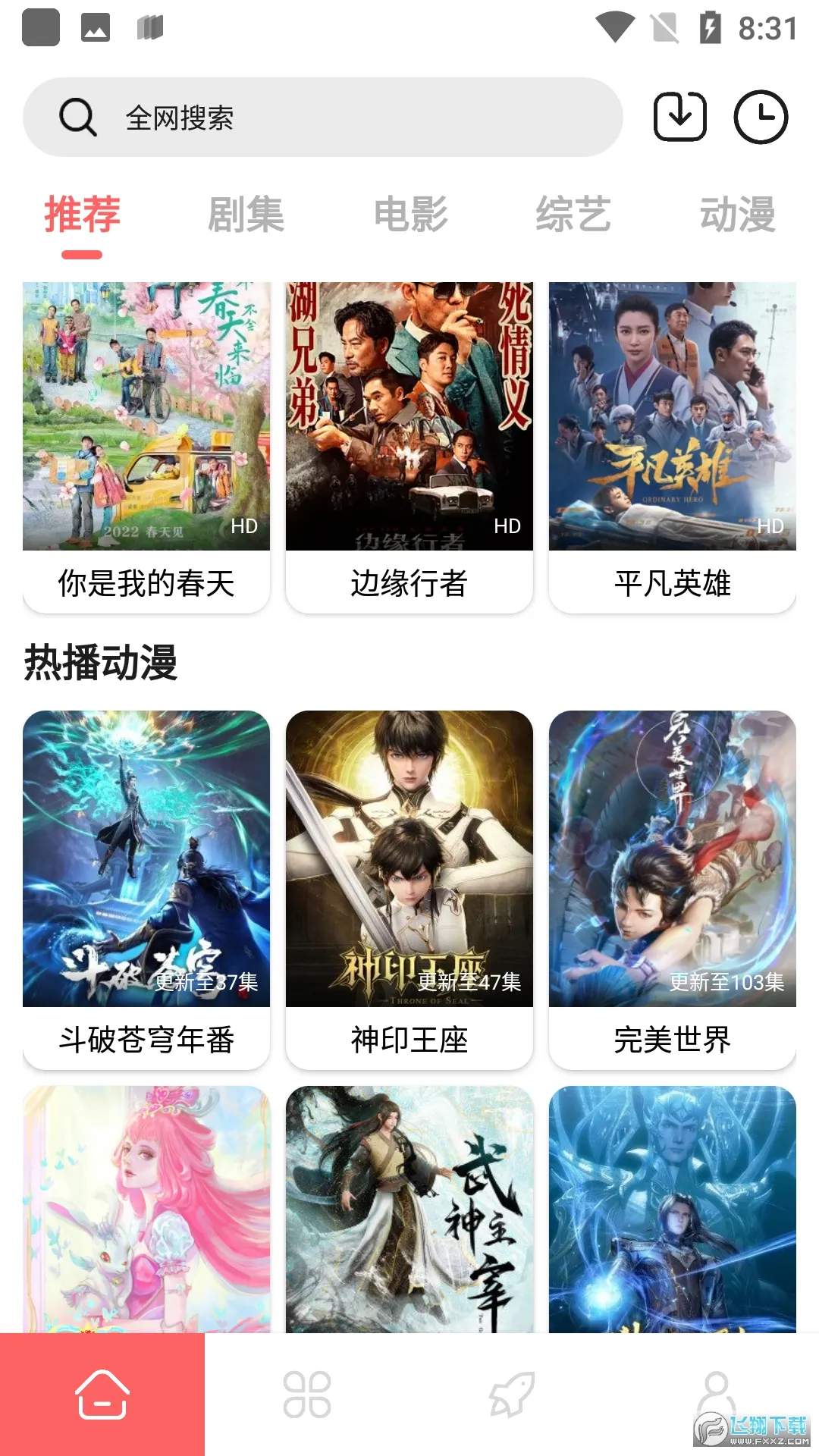819x1456 pixels.
Task: Open the watch history clock icon
Action: 761,117
